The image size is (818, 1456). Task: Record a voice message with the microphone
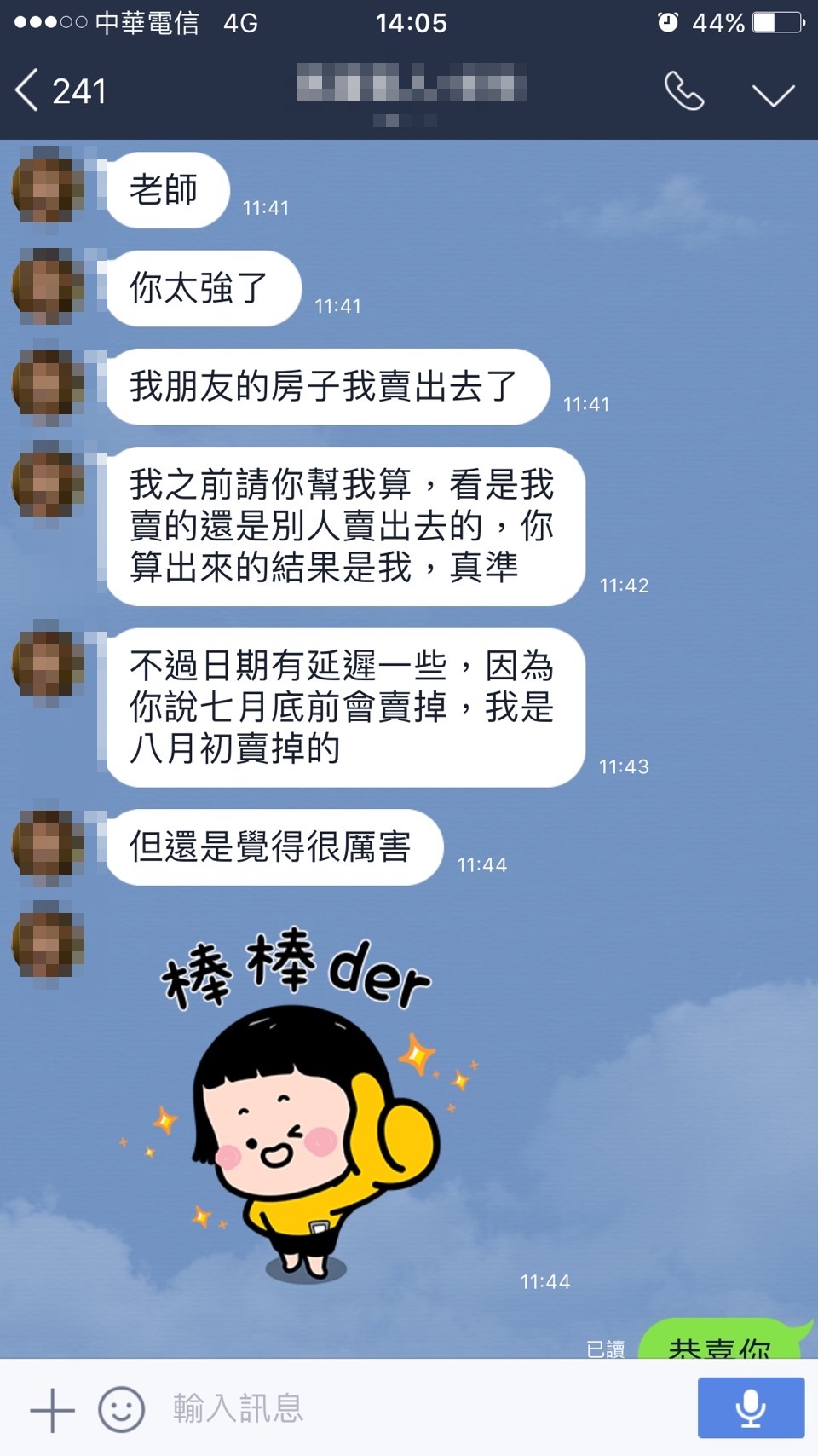click(750, 1408)
